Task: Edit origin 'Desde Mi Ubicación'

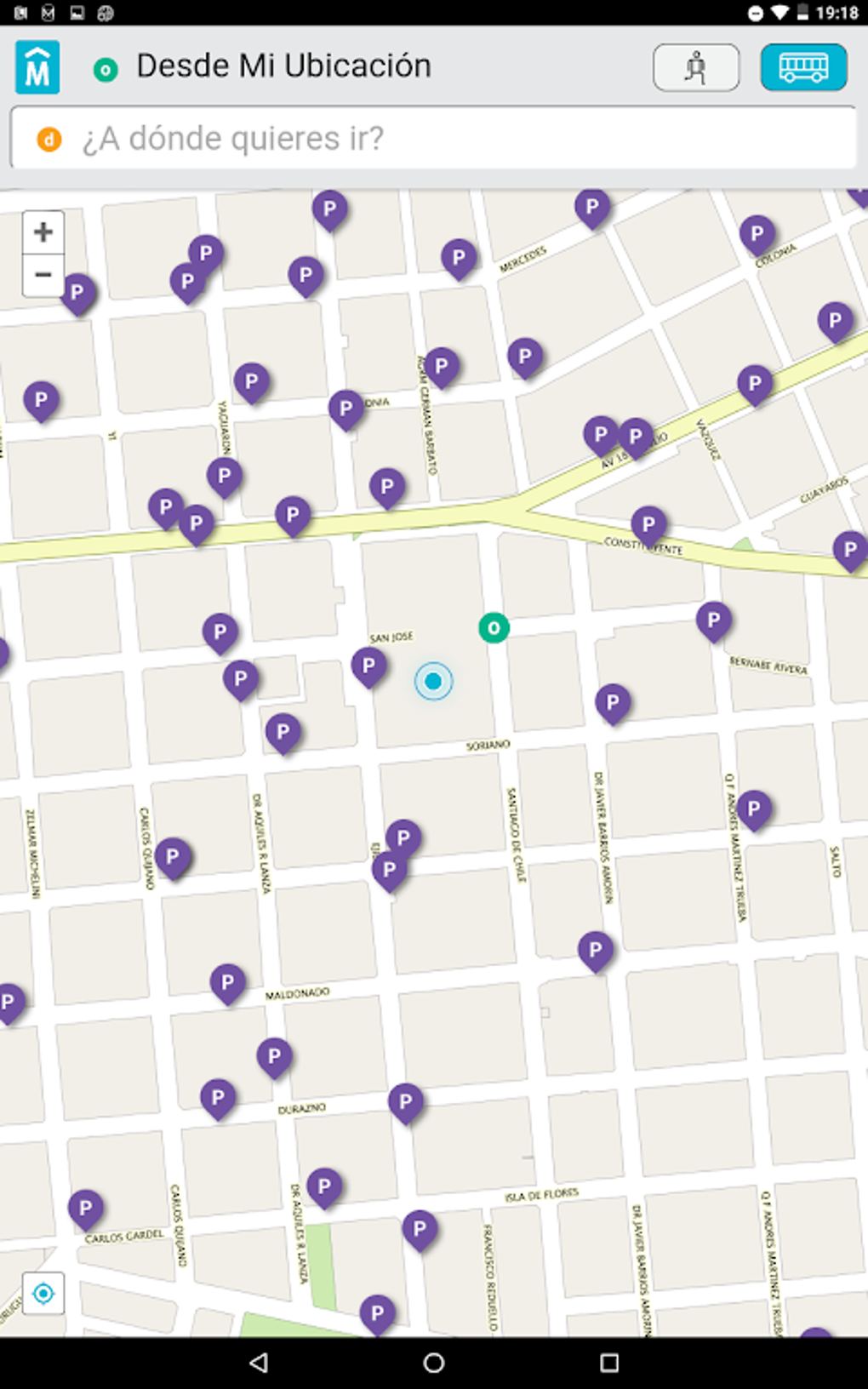Action: (x=283, y=66)
